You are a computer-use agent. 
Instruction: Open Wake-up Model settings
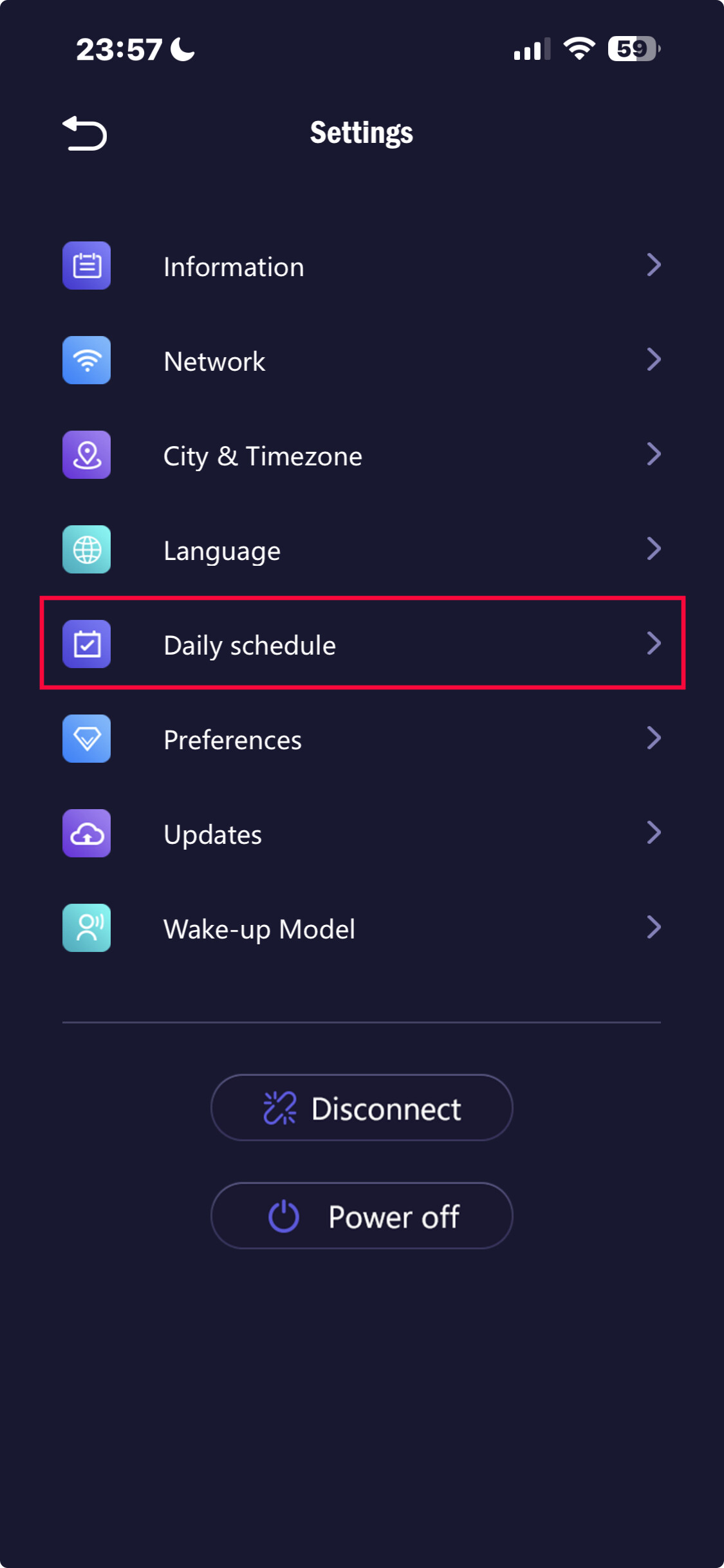tap(361, 928)
